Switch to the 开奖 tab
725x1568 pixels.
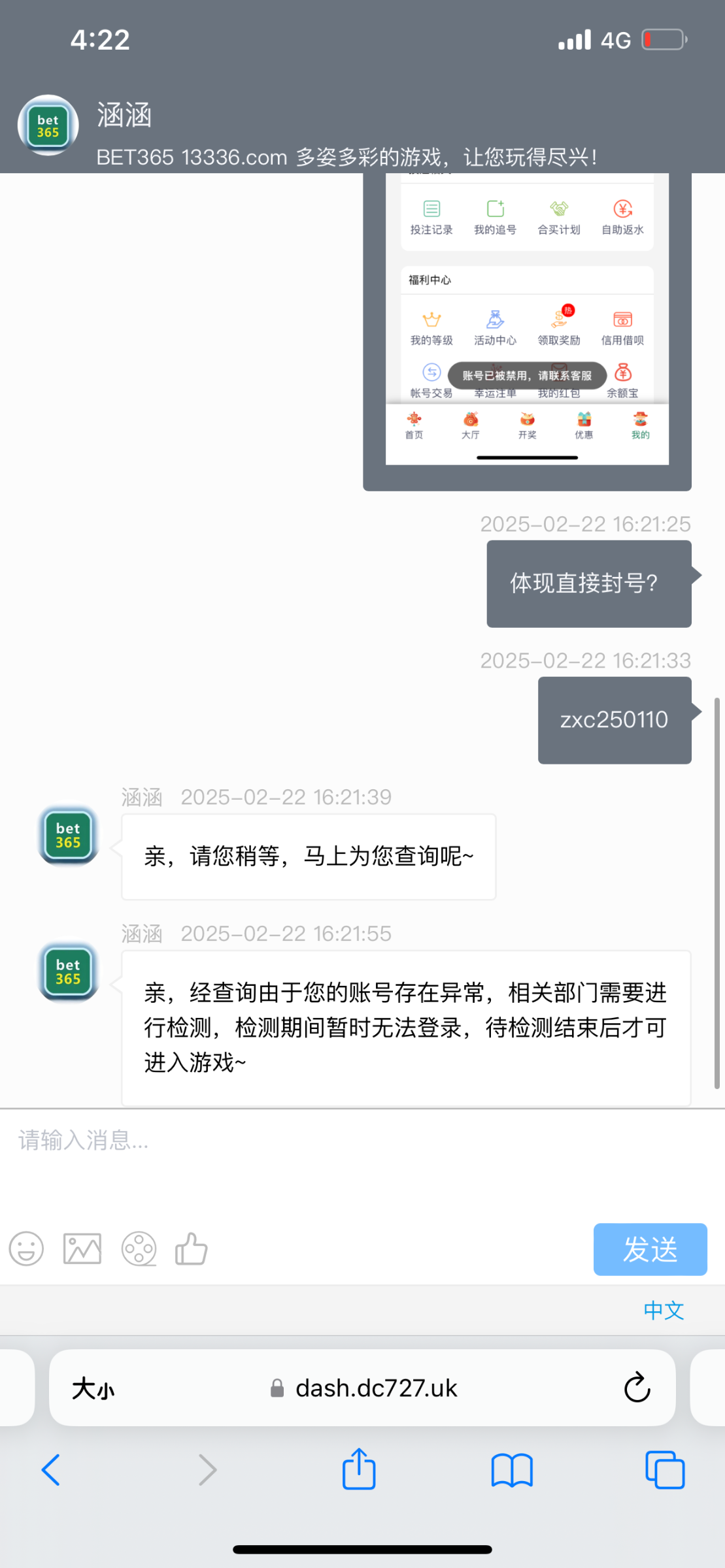coord(527,426)
